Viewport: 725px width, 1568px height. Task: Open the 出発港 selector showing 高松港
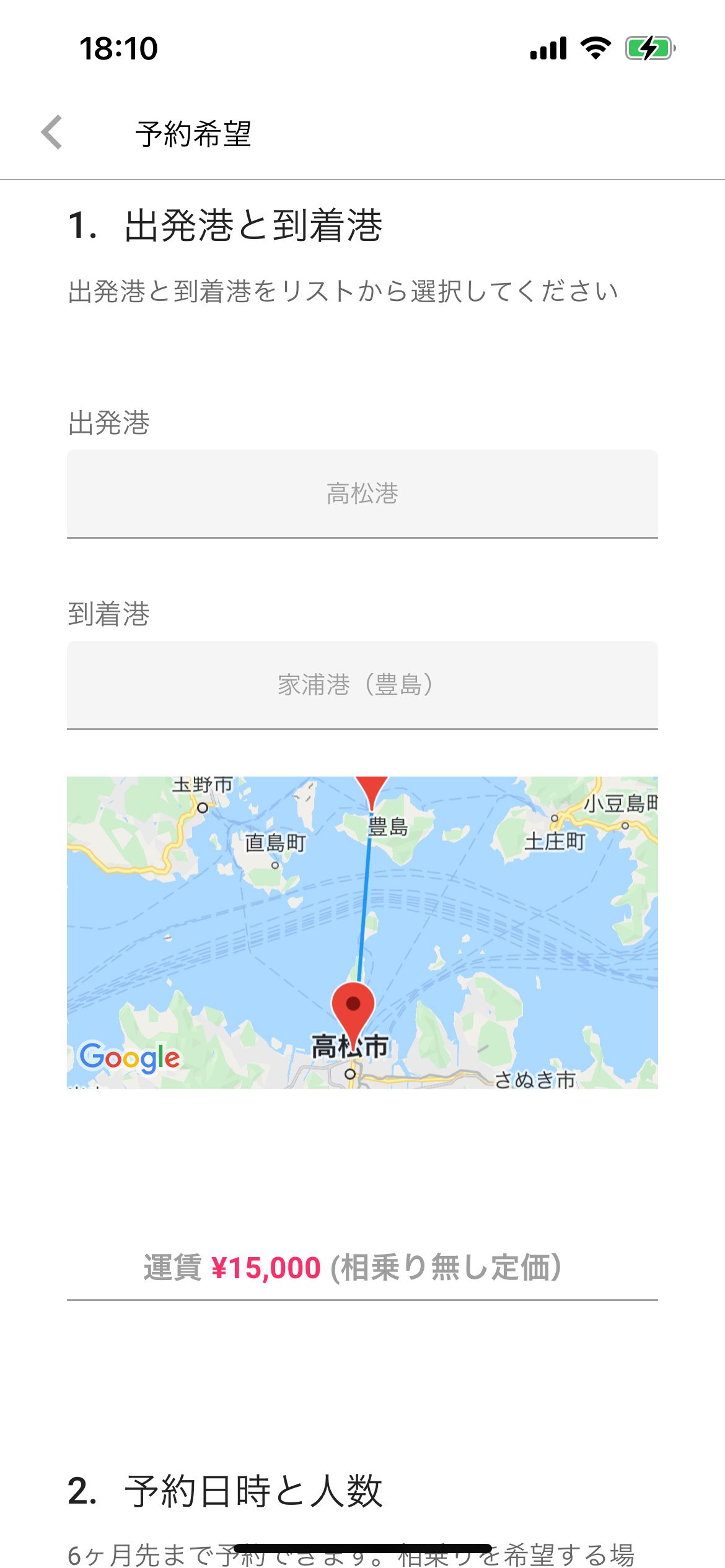(x=362, y=494)
